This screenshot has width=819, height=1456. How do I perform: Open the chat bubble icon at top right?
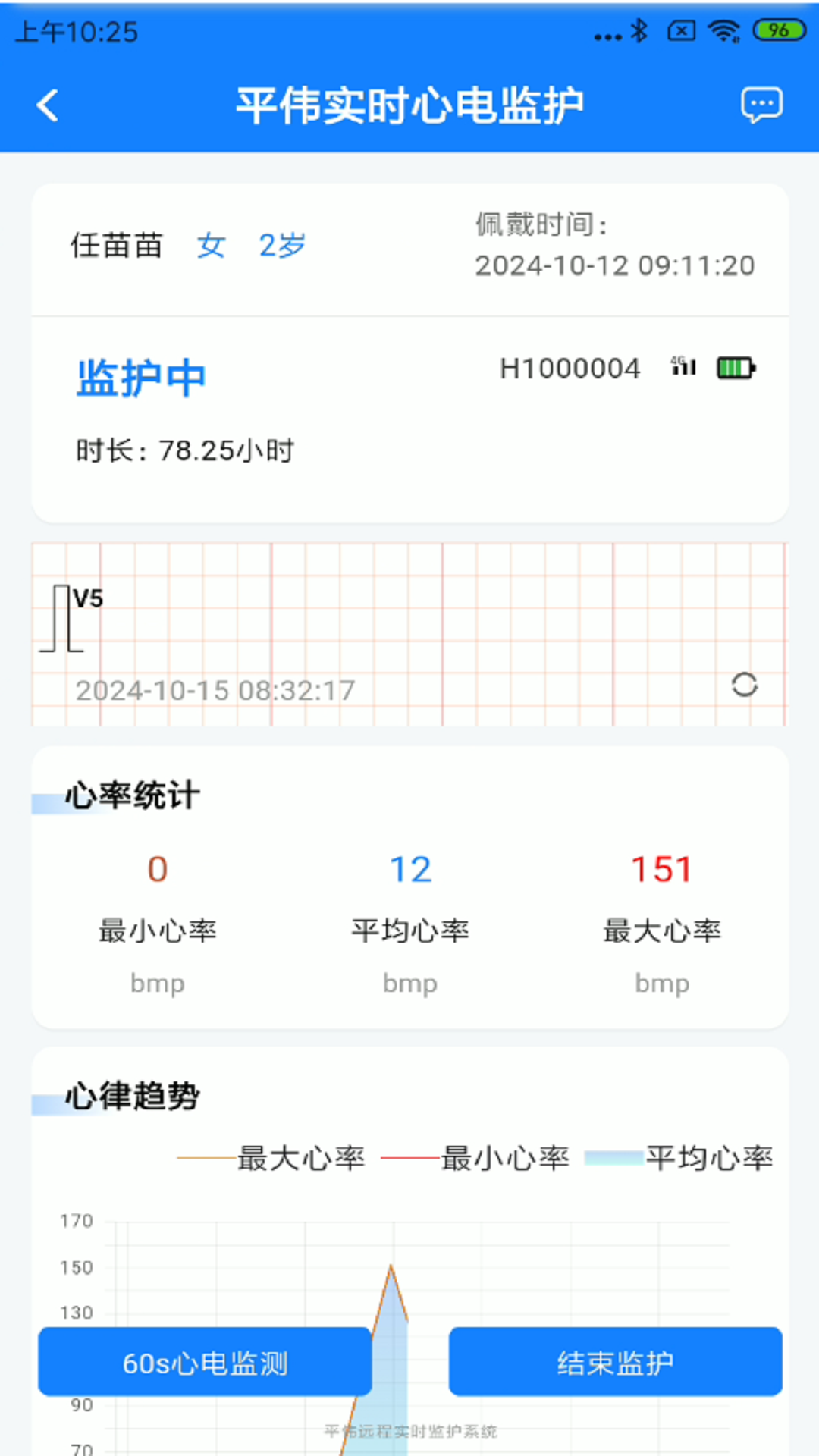click(x=761, y=105)
